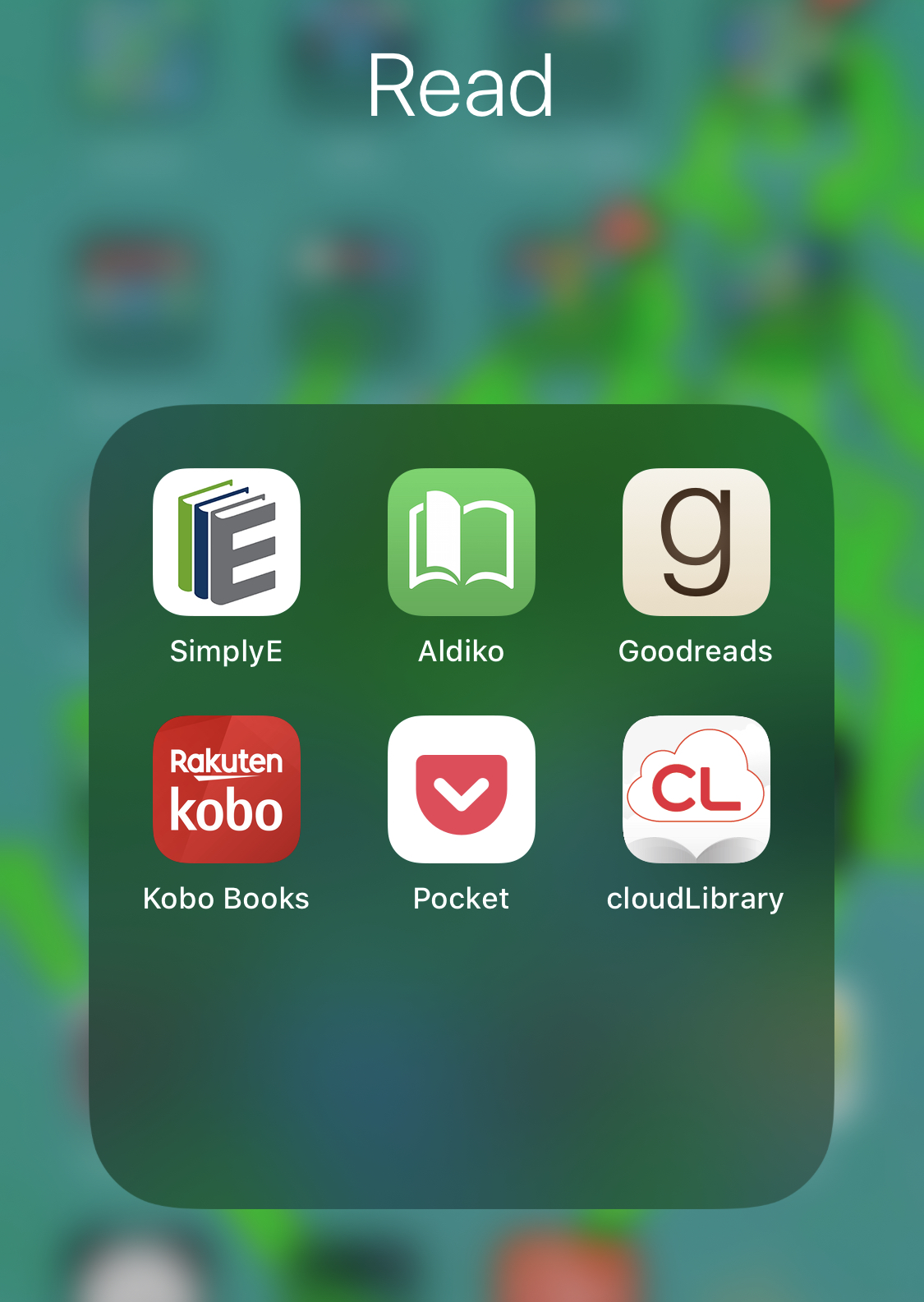
Task: Launch the Kobo Books app
Action: (226, 789)
